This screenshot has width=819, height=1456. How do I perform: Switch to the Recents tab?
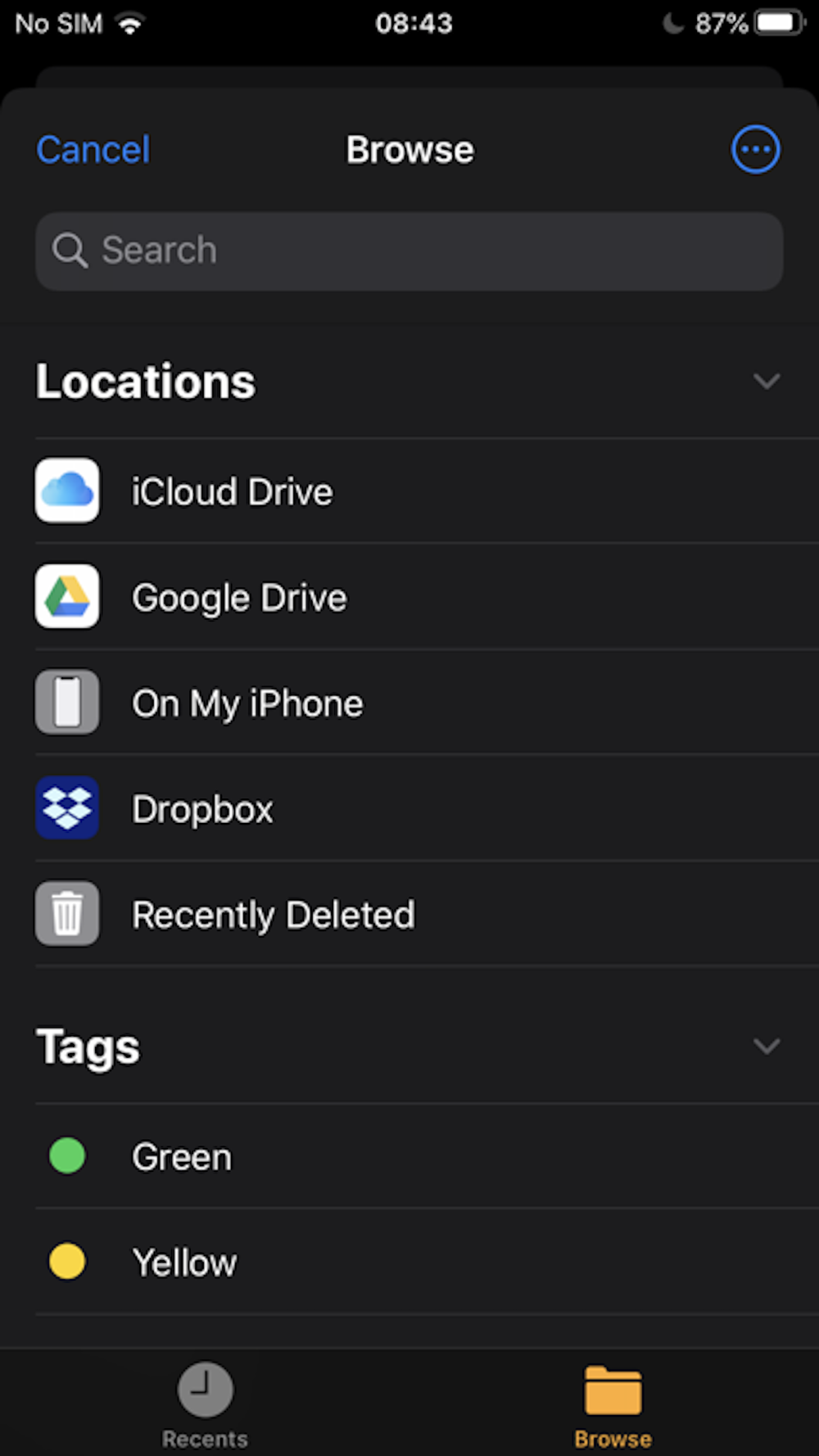[x=205, y=1405]
